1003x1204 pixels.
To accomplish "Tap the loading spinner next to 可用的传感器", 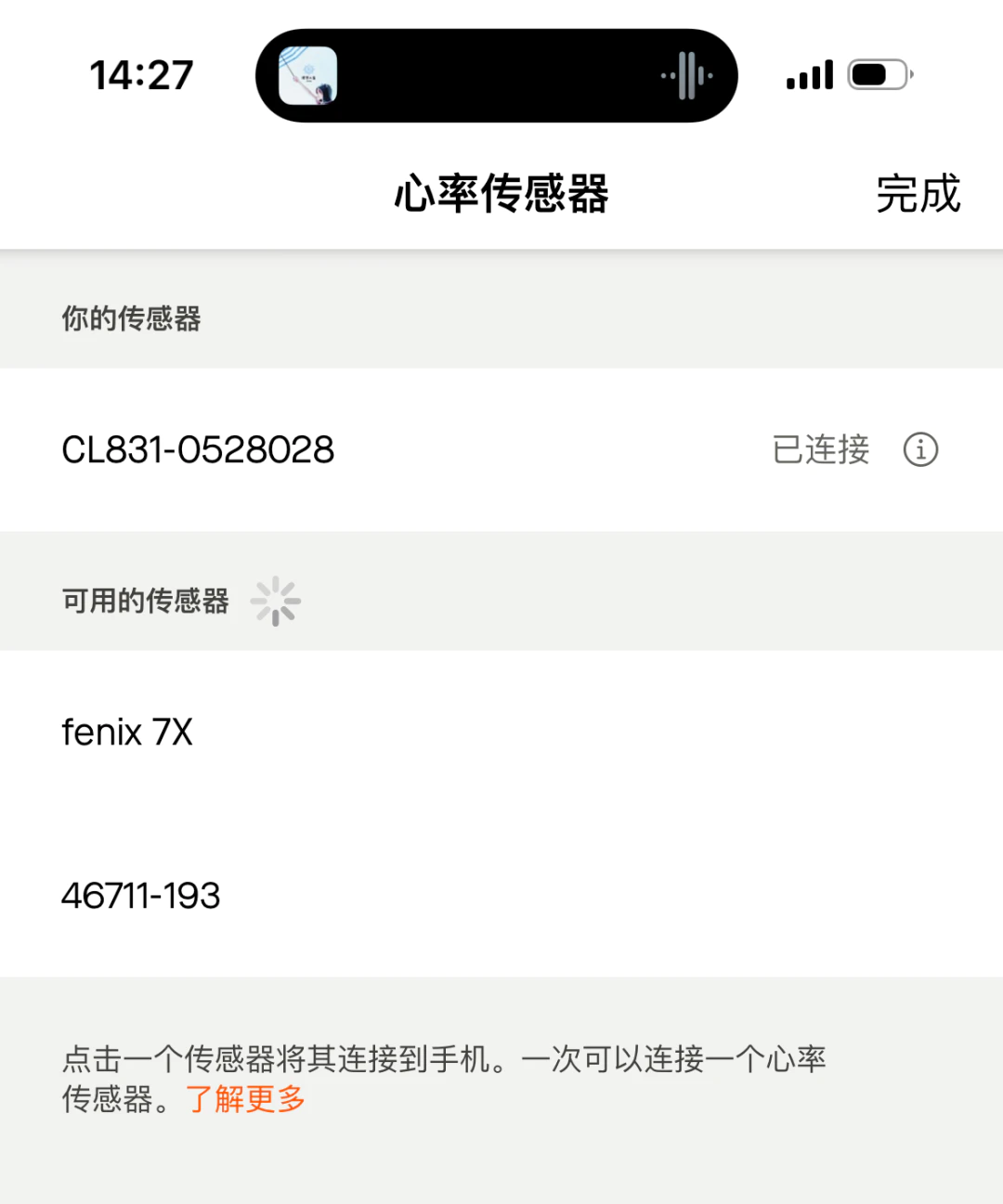I will [x=276, y=602].
